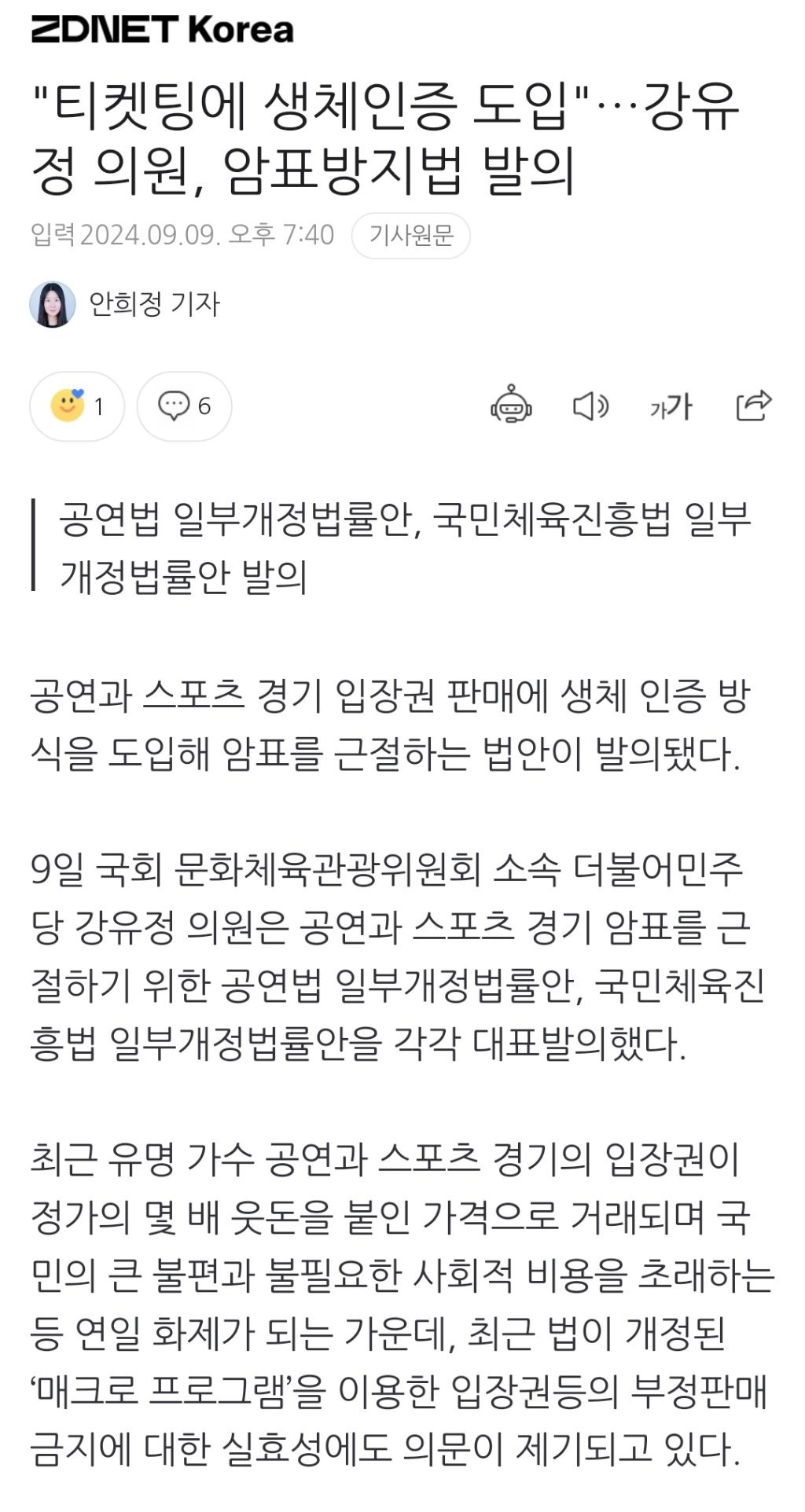Viewport: 805px width, 1512px height.
Task: Change font size with 가가 icon
Action: [x=671, y=406]
